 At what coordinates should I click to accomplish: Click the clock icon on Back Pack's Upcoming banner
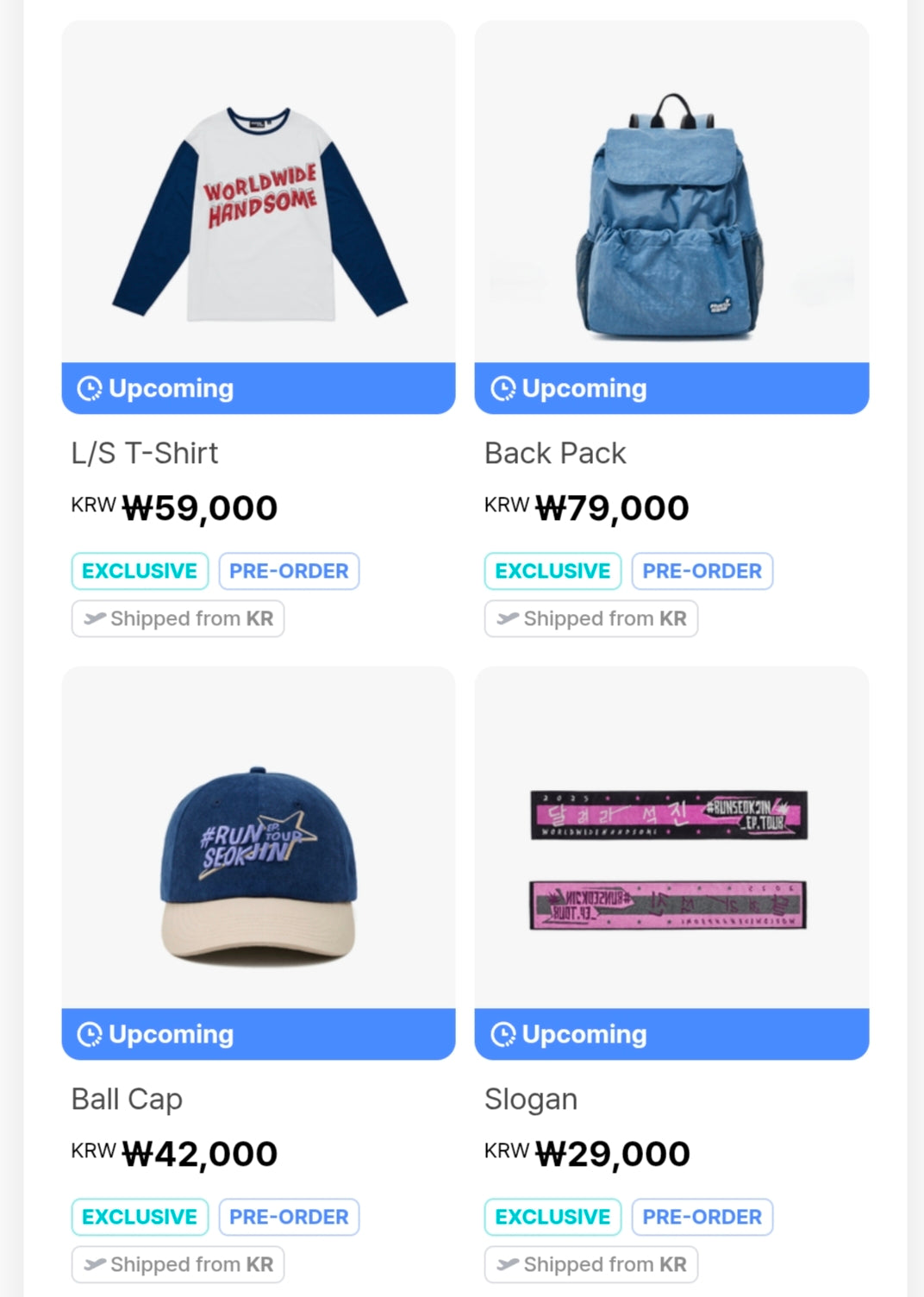(x=503, y=389)
